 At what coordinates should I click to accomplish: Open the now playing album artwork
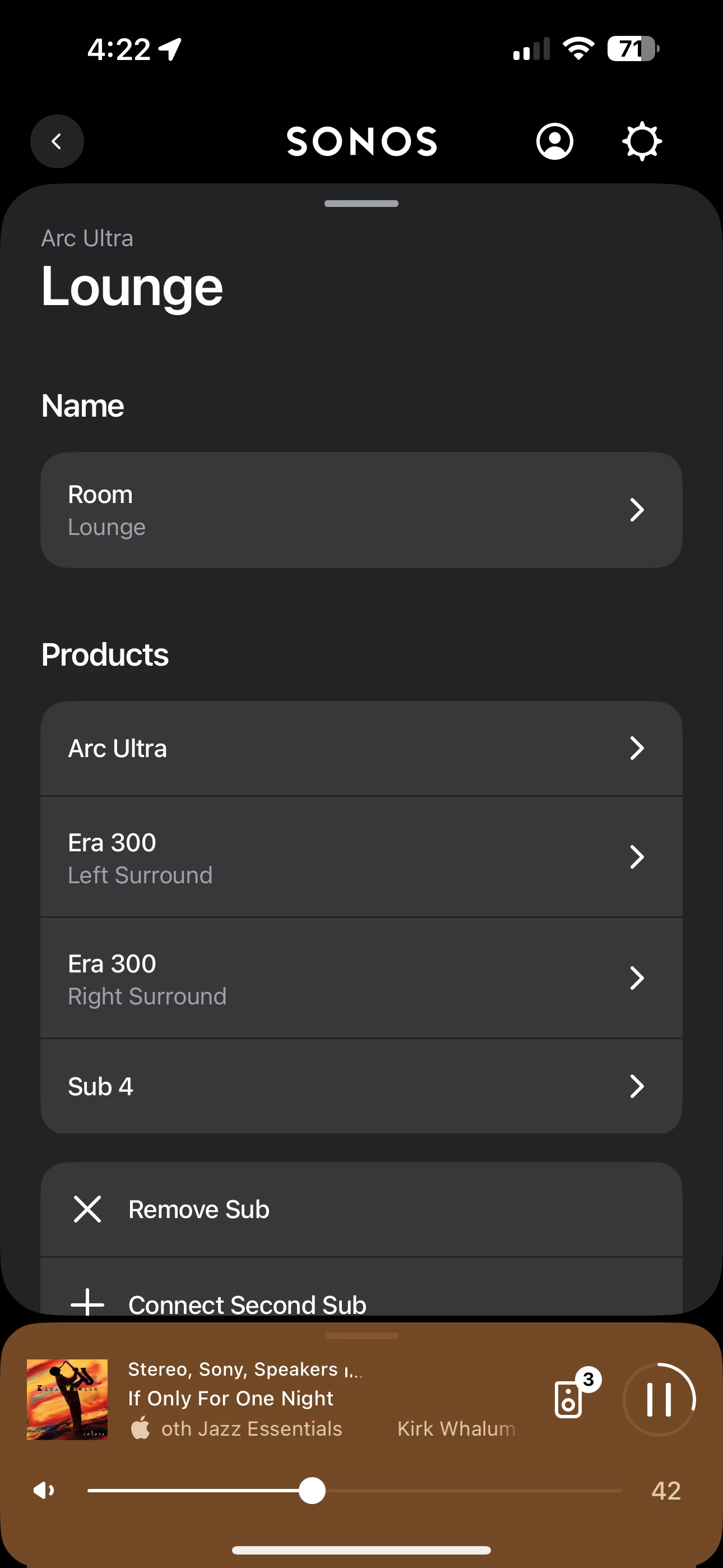coord(67,1399)
